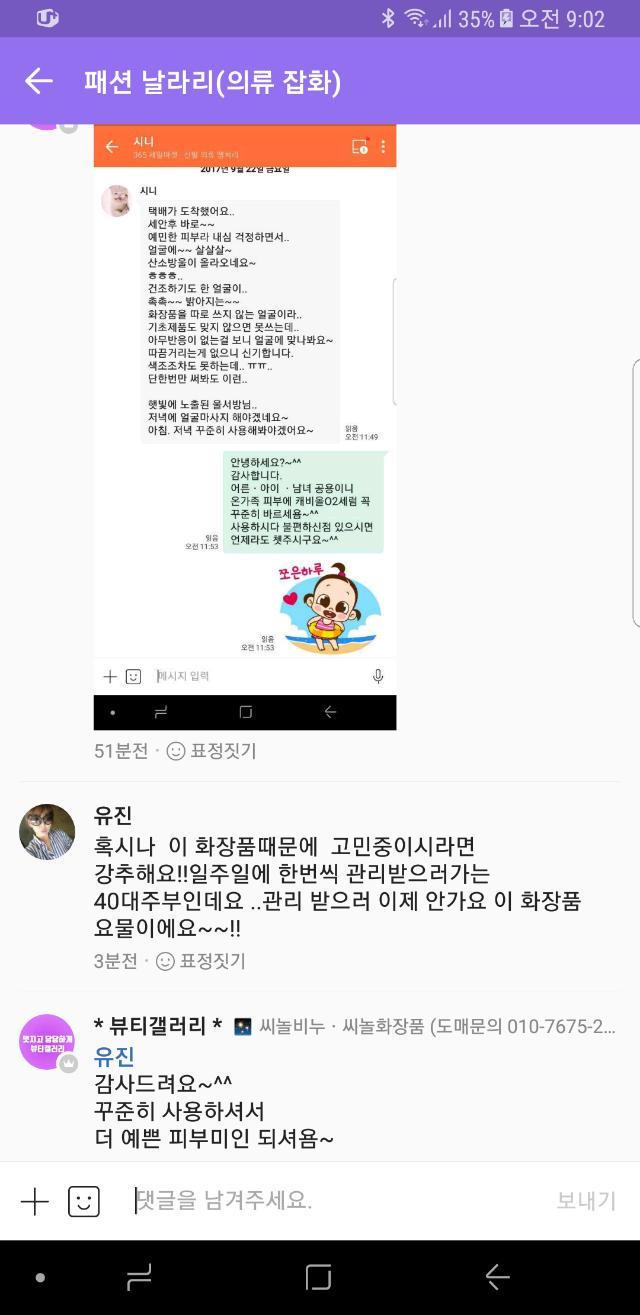Add 표정짓기 reaction to 유진's comment

click(x=200, y=961)
